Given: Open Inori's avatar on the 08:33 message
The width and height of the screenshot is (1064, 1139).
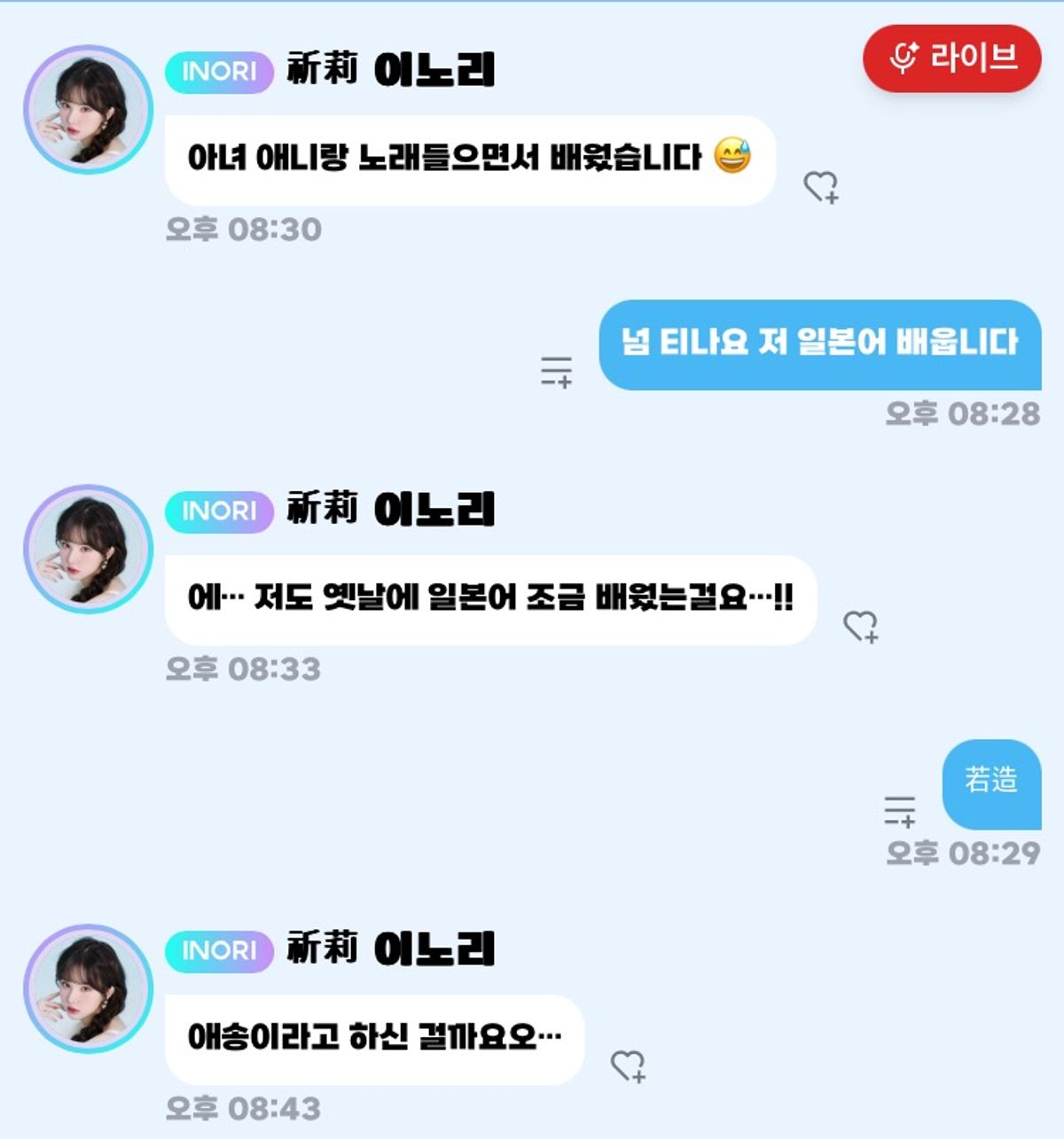Looking at the screenshot, I should click(x=88, y=550).
